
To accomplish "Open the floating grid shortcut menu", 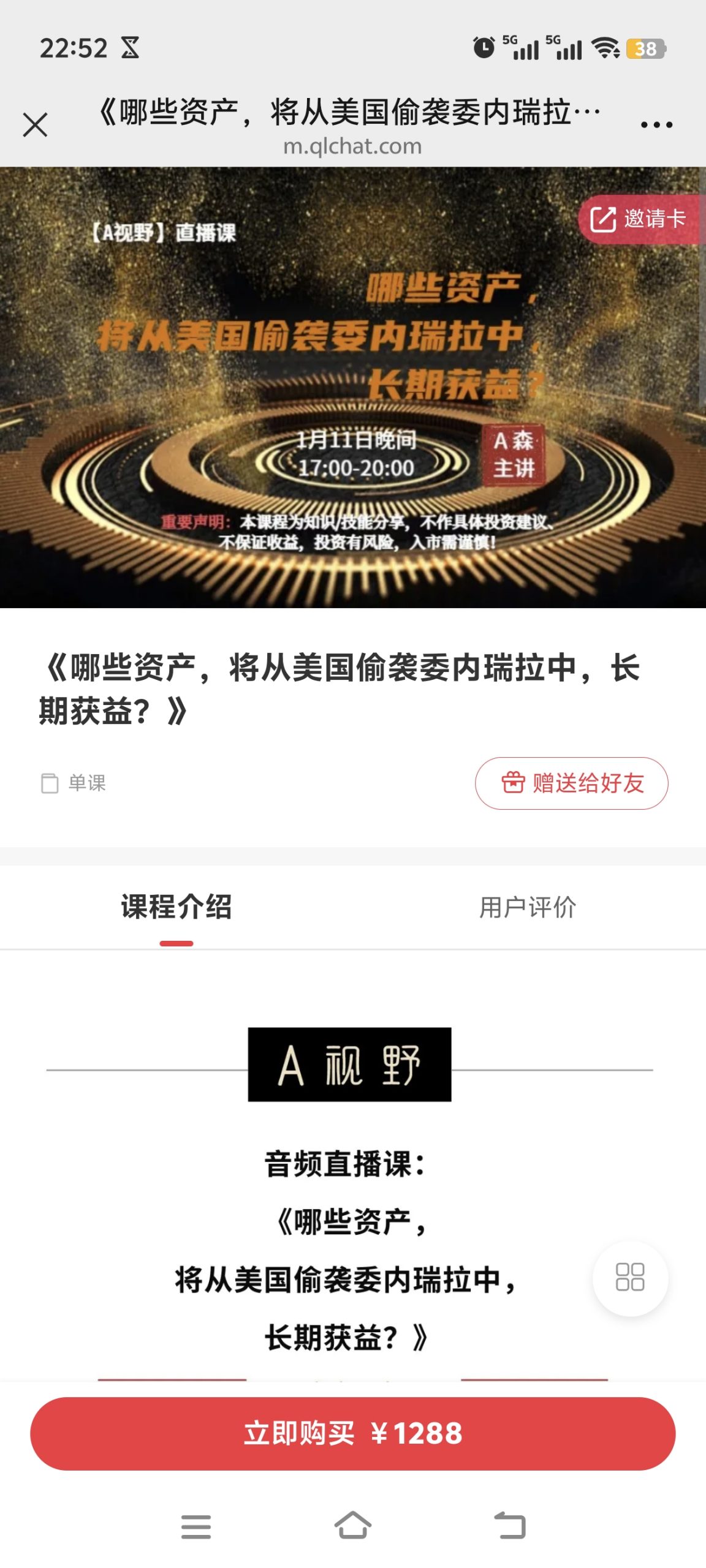I will coord(630,1278).
